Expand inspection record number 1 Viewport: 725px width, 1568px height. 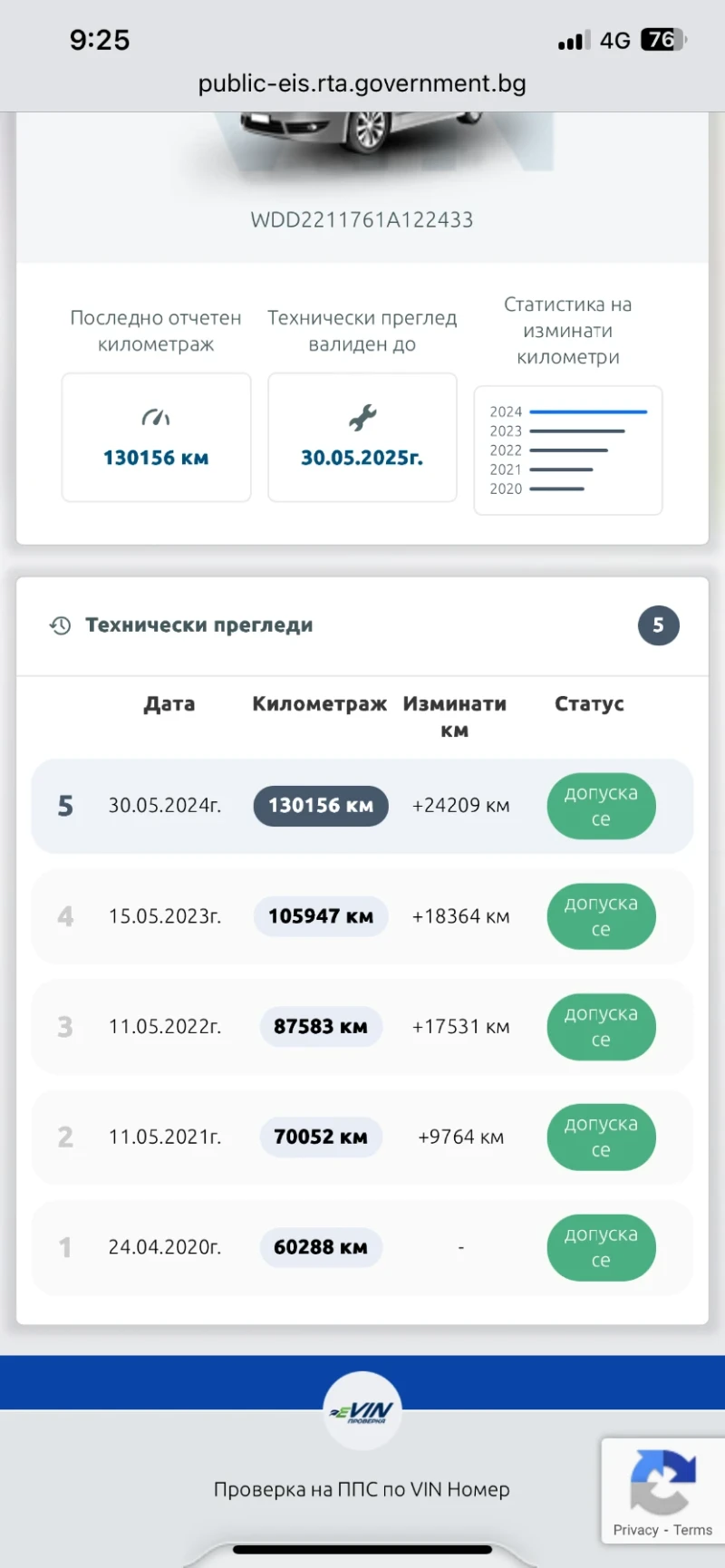(x=362, y=1248)
